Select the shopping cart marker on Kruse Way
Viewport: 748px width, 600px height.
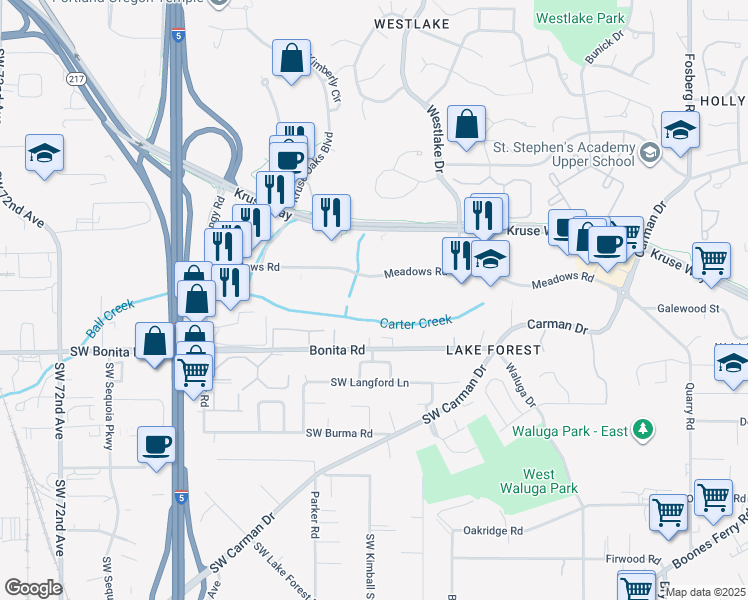[x=711, y=260]
